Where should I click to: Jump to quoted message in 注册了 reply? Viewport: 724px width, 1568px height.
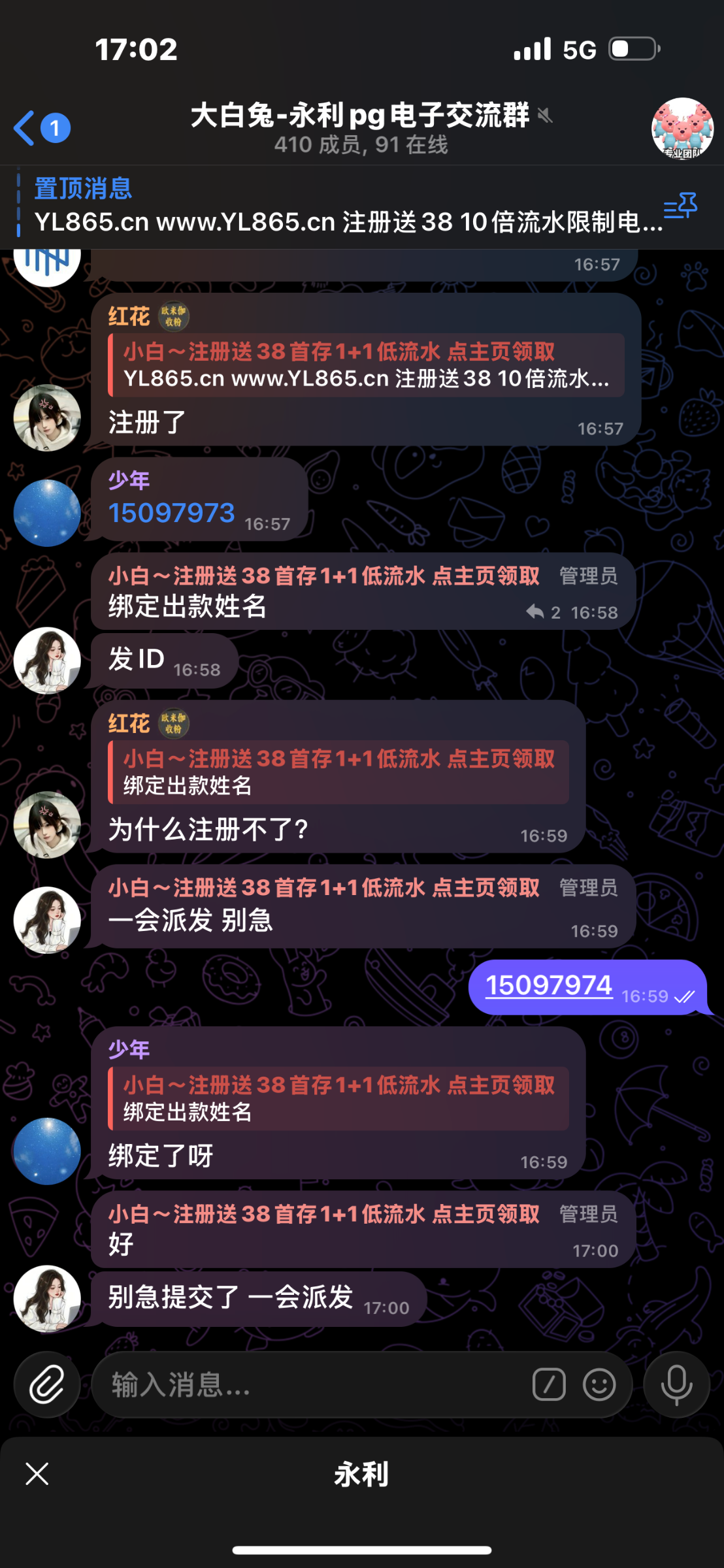pos(366,365)
